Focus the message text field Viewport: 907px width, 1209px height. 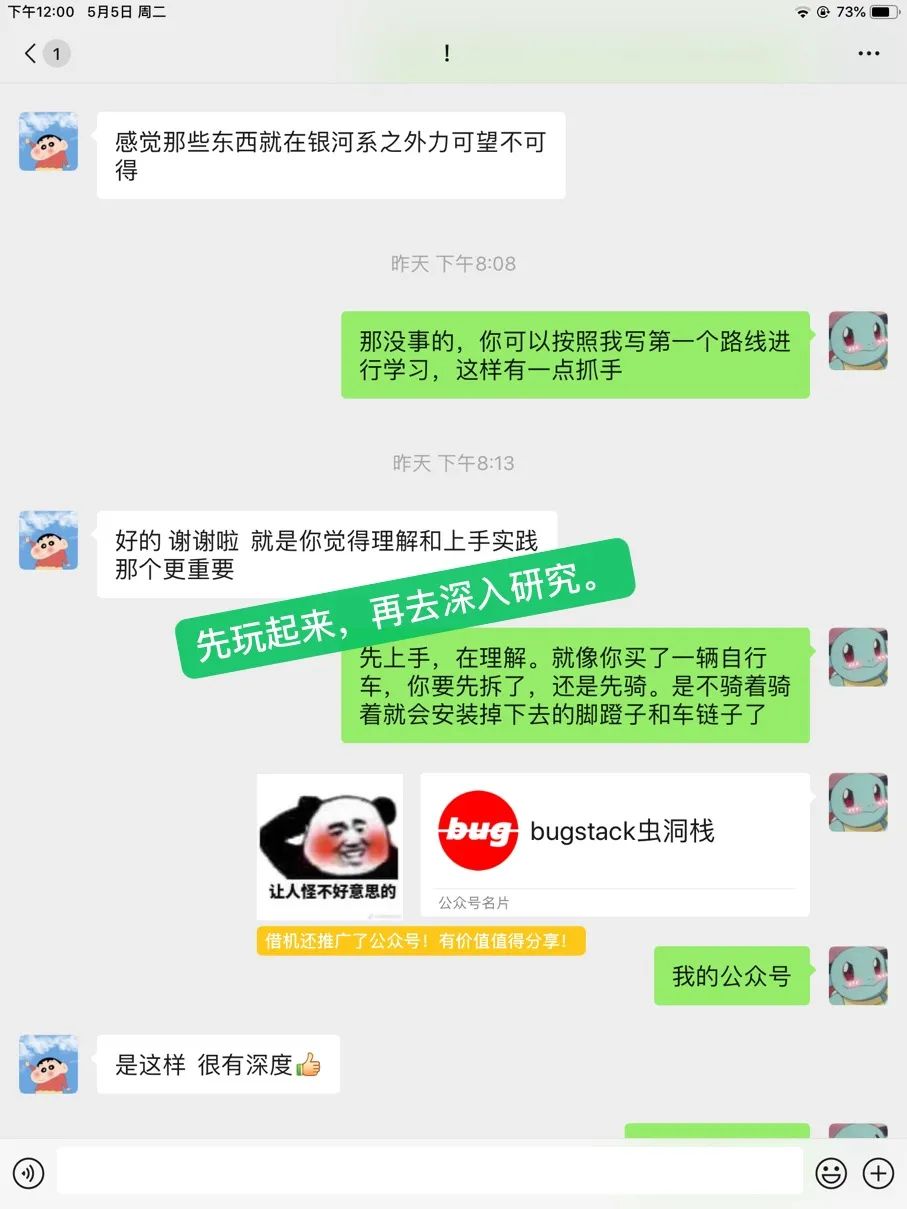pos(430,1171)
